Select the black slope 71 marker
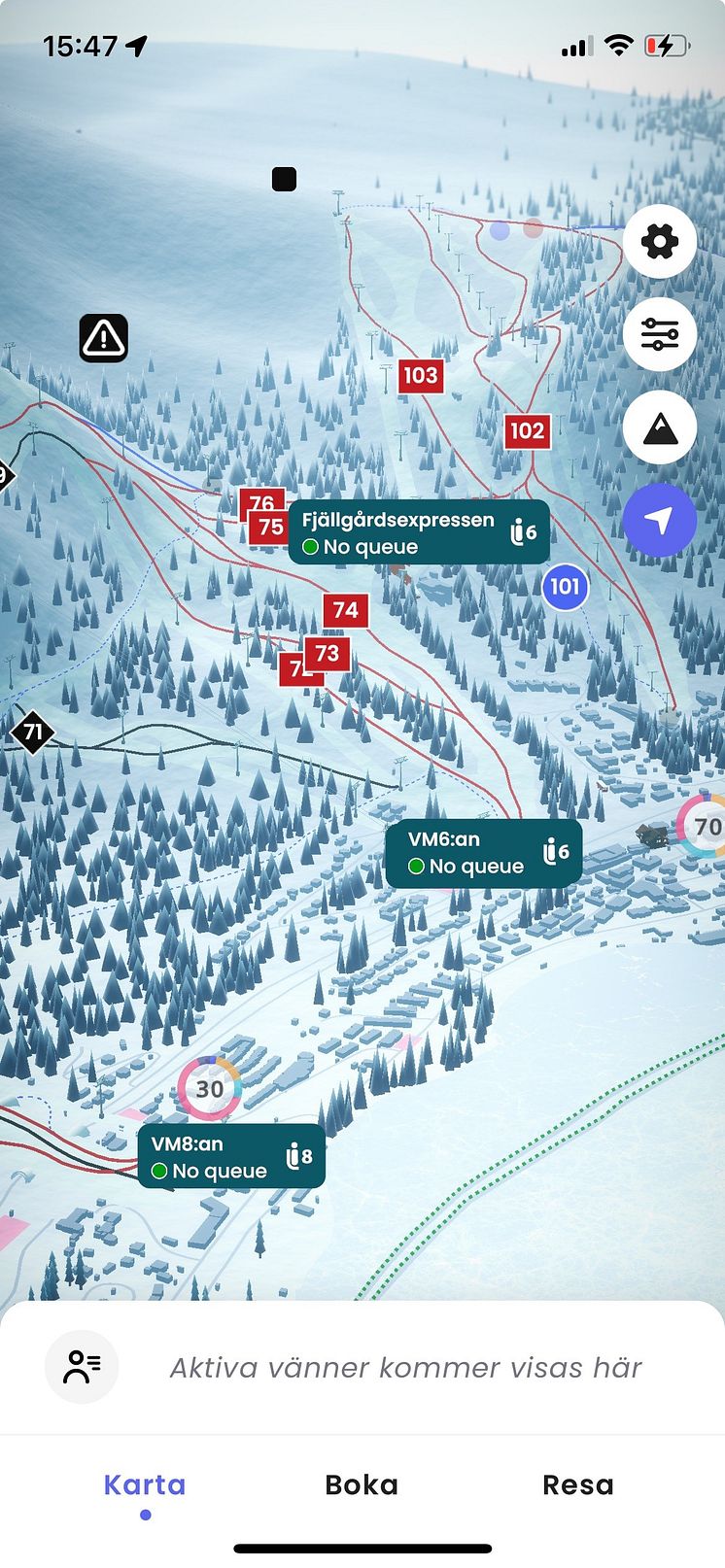Viewport: 725px width, 1568px height. pyautogui.click(x=32, y=732)
